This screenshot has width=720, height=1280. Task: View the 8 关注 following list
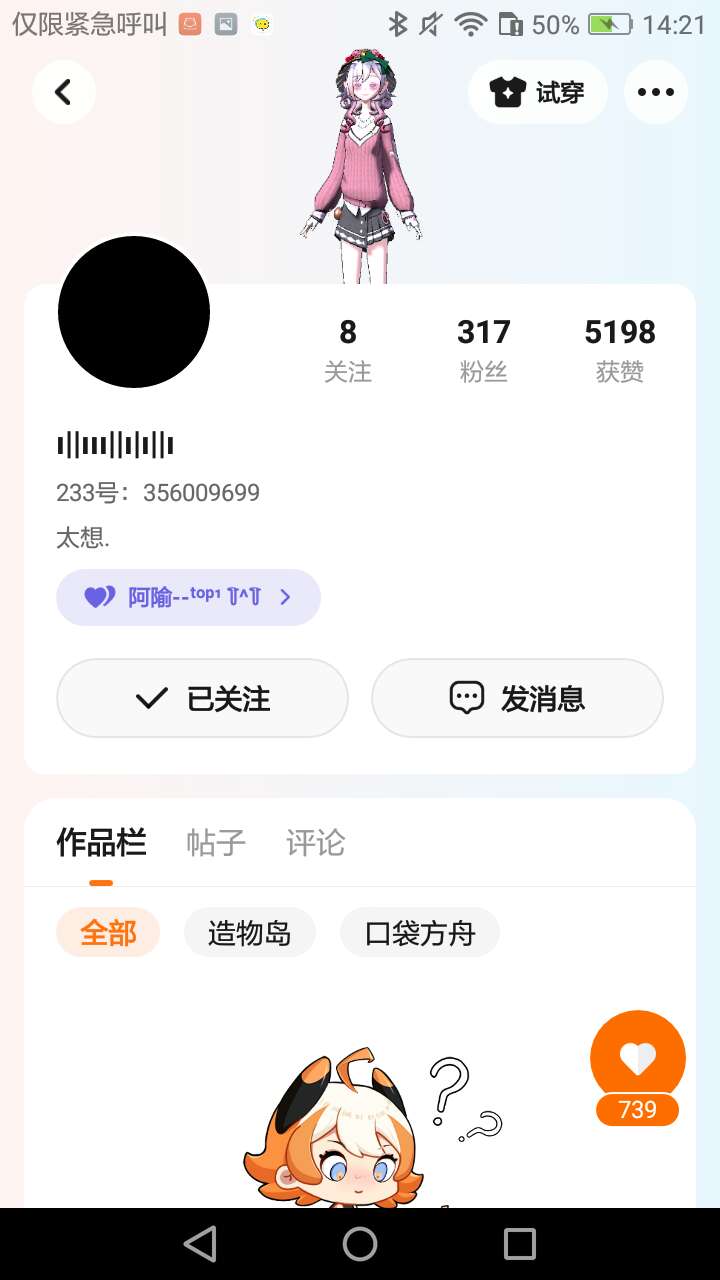pyautogui.click(x=348, y=350)
